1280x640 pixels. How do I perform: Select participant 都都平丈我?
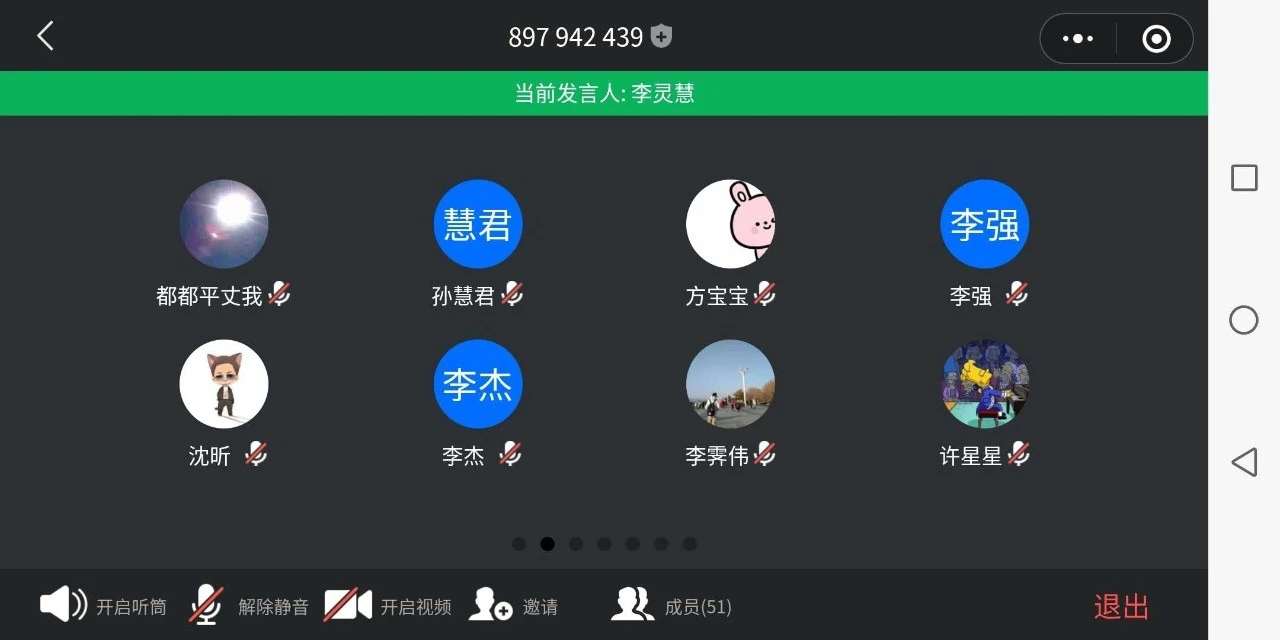click(224, 224)
